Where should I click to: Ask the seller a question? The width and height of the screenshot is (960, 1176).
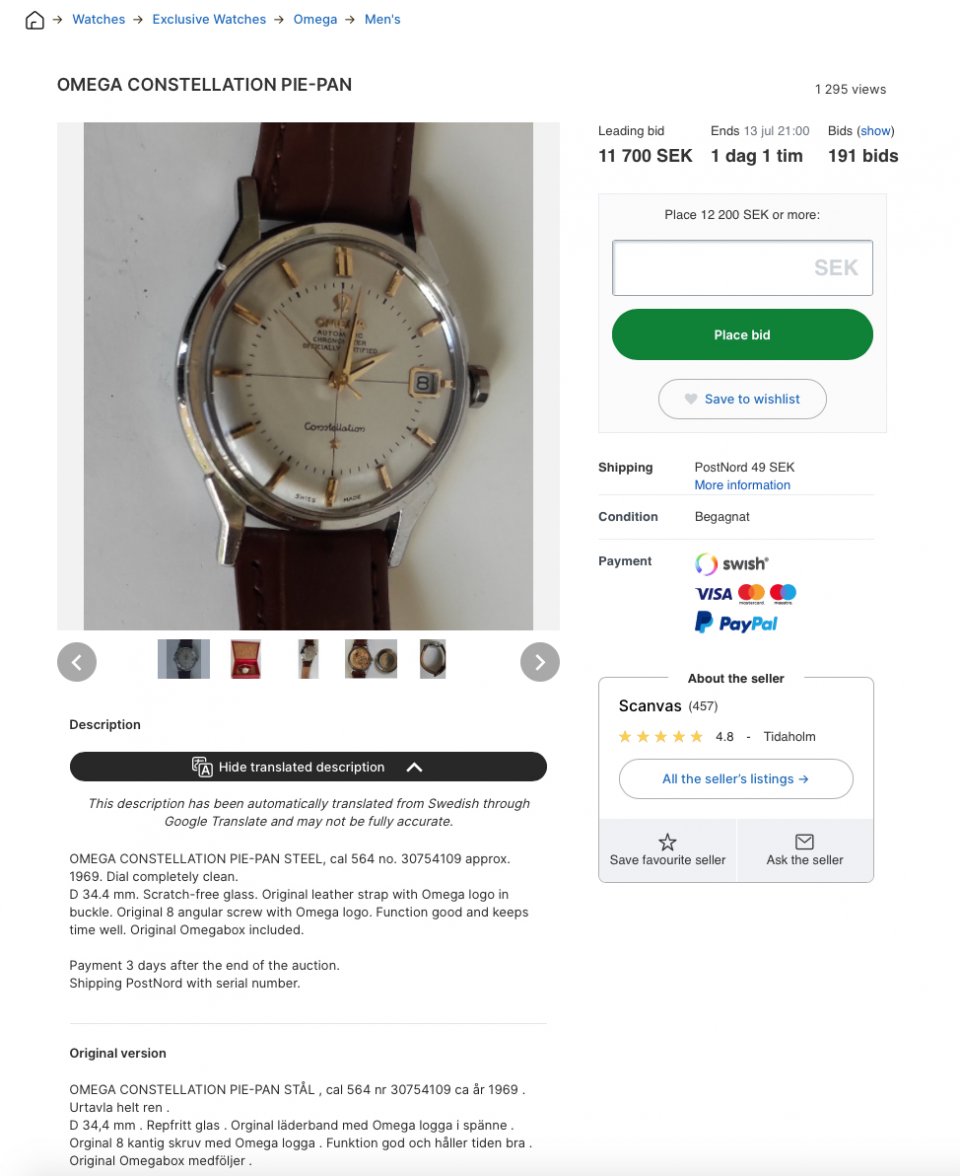[804, 850]
